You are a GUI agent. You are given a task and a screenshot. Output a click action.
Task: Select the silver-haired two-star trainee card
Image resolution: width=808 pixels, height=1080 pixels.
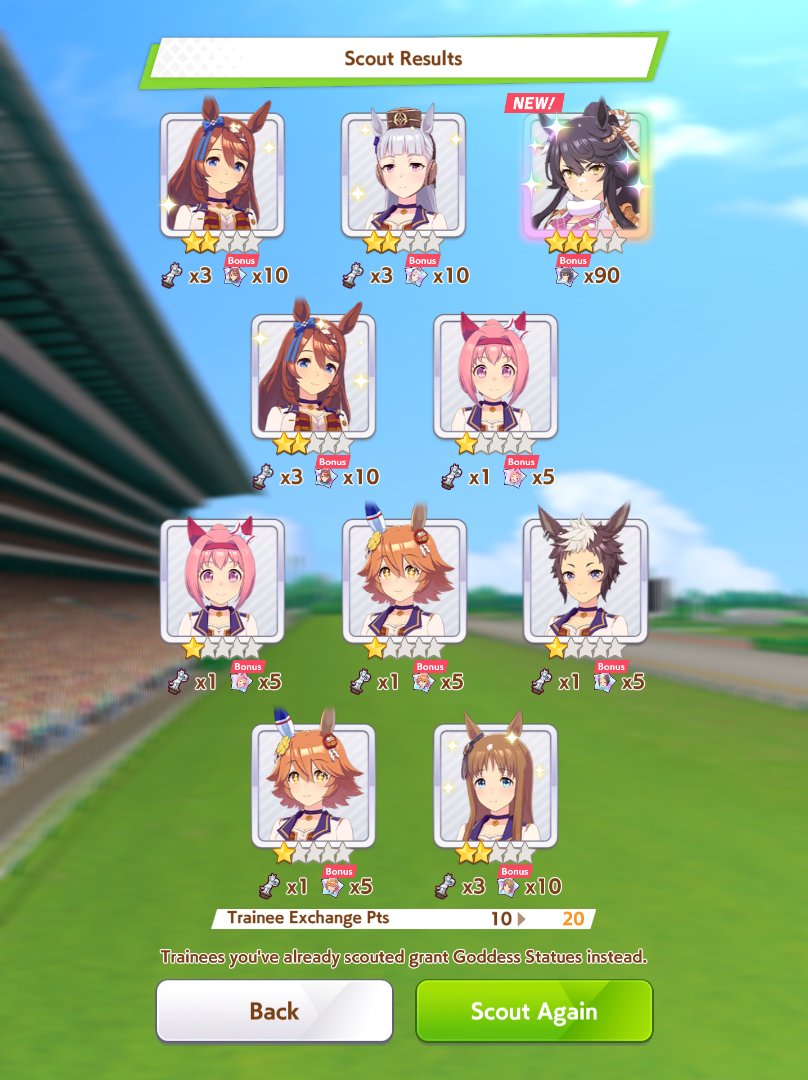click(x=403, y=175)
